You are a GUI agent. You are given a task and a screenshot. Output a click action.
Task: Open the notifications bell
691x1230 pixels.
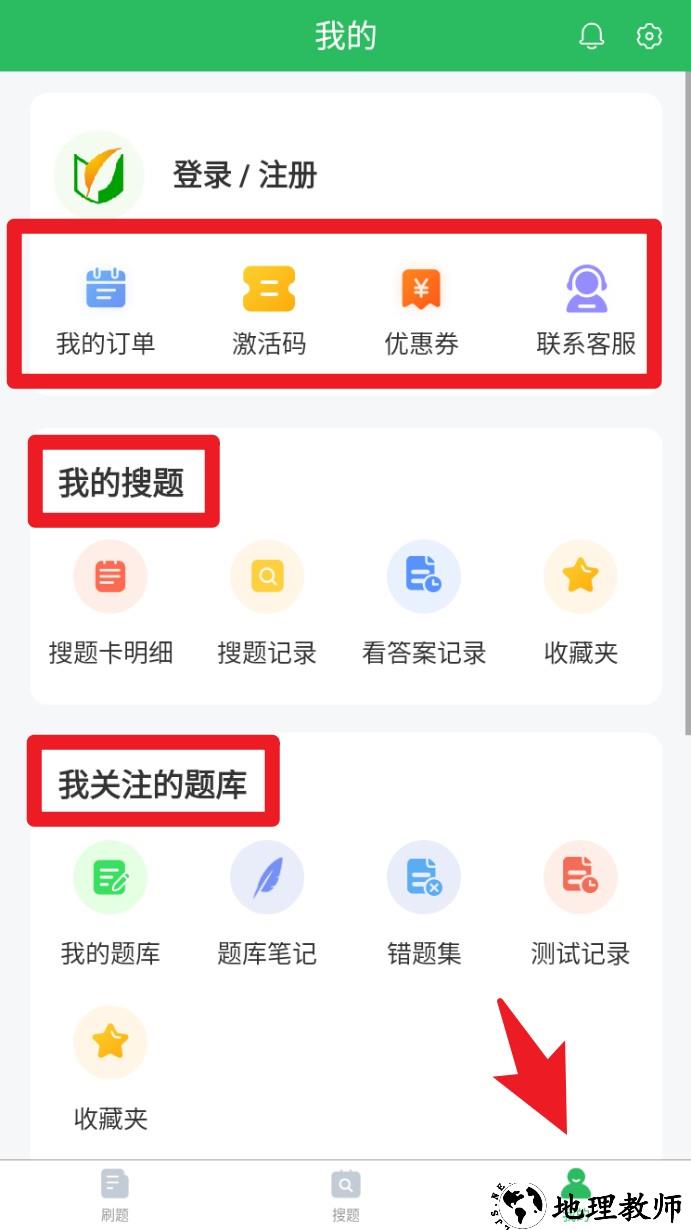[x=592, y=36]
